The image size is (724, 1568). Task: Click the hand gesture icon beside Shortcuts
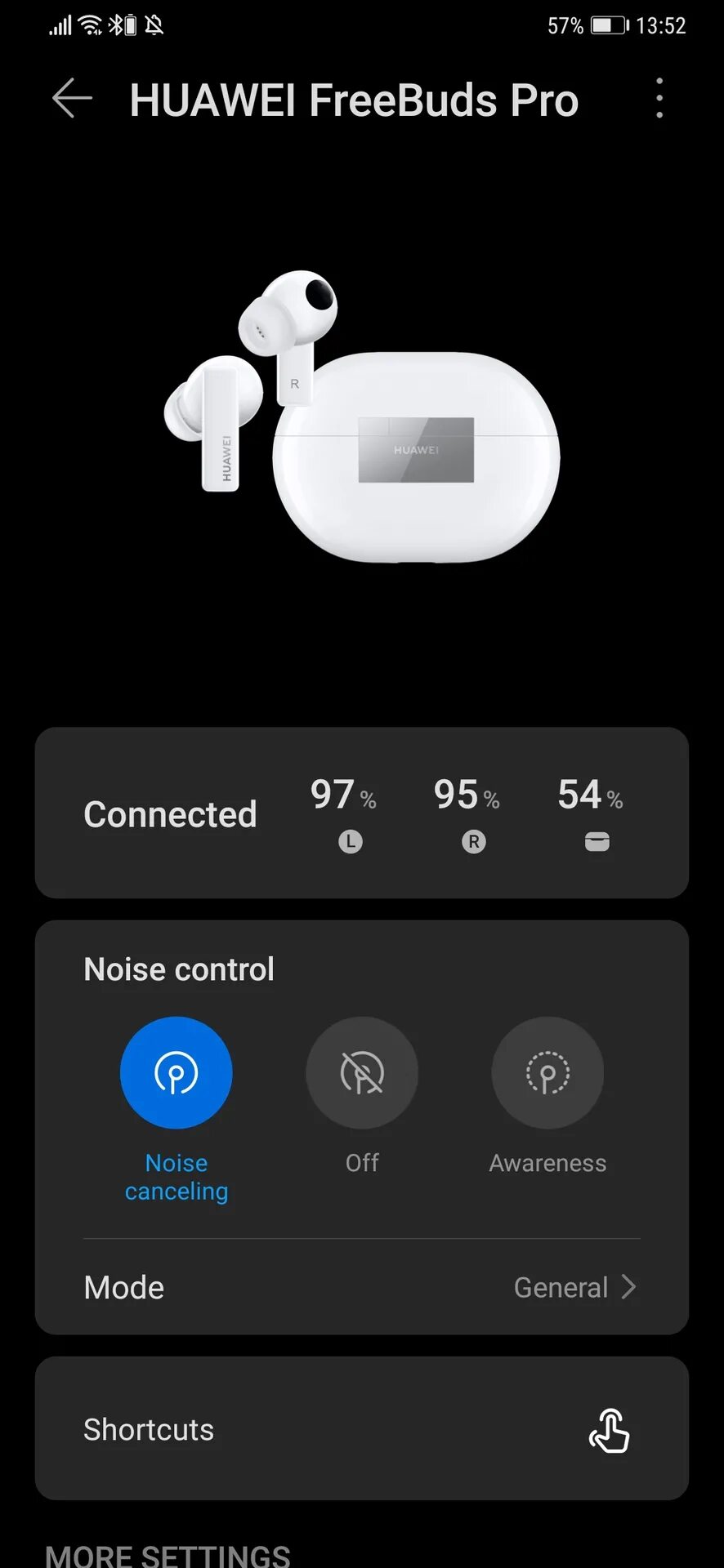tap(610, 1428)
